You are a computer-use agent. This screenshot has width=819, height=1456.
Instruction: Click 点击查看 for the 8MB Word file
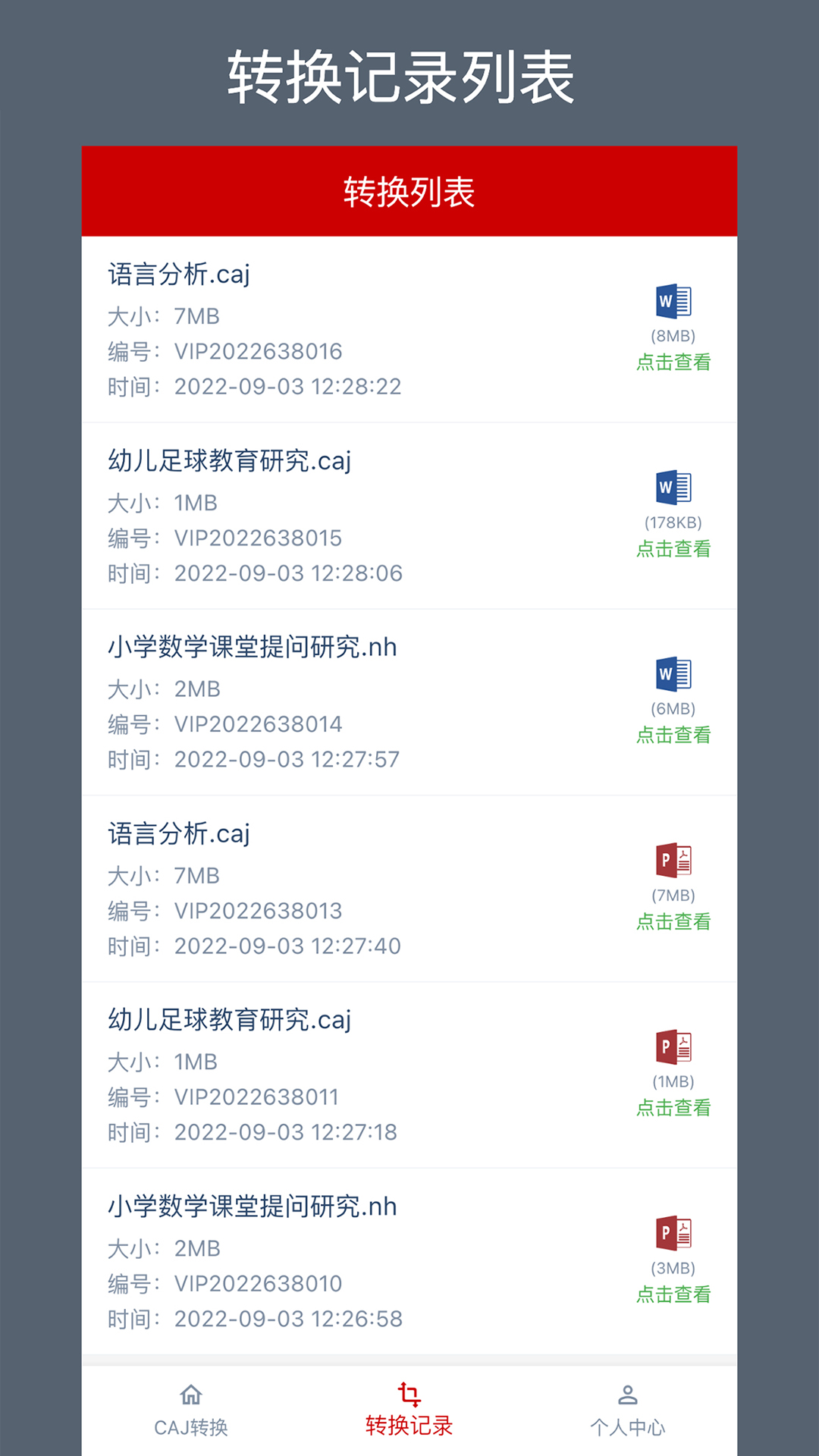[x=674, y=362]
